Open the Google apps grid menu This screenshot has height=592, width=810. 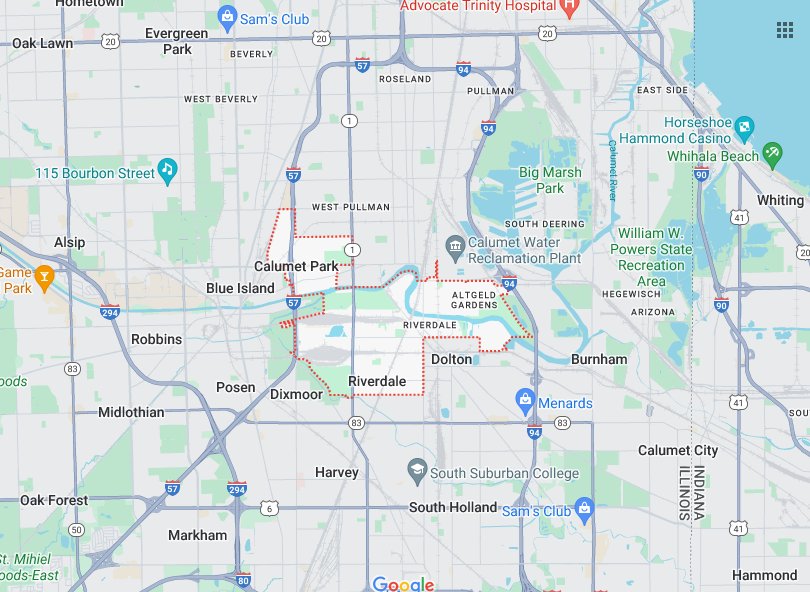pos(784,30)
